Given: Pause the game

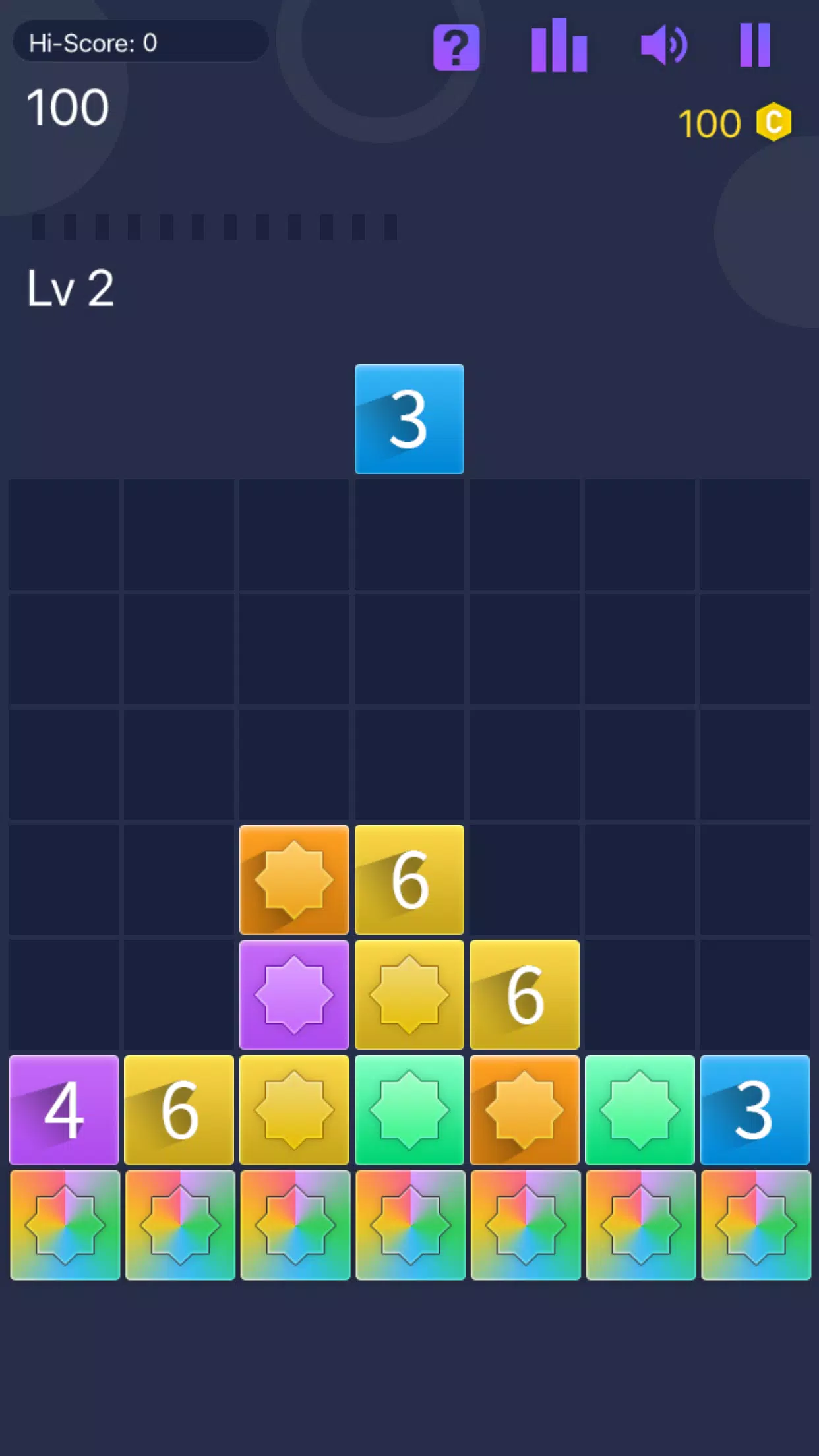Looking at the screenshot, I should (x=755, y=45).
